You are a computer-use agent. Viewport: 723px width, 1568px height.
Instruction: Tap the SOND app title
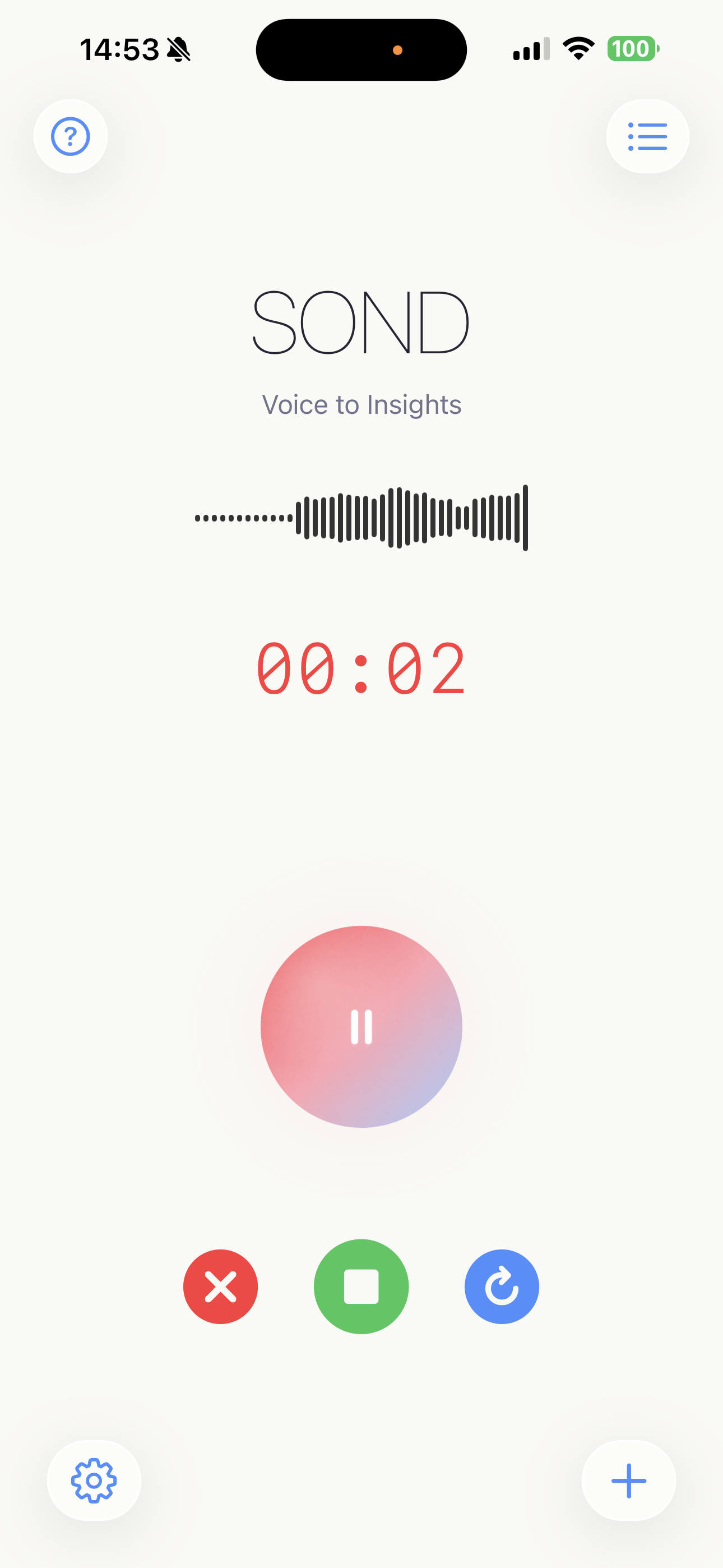pyautogui.click(x=361, y=322)
